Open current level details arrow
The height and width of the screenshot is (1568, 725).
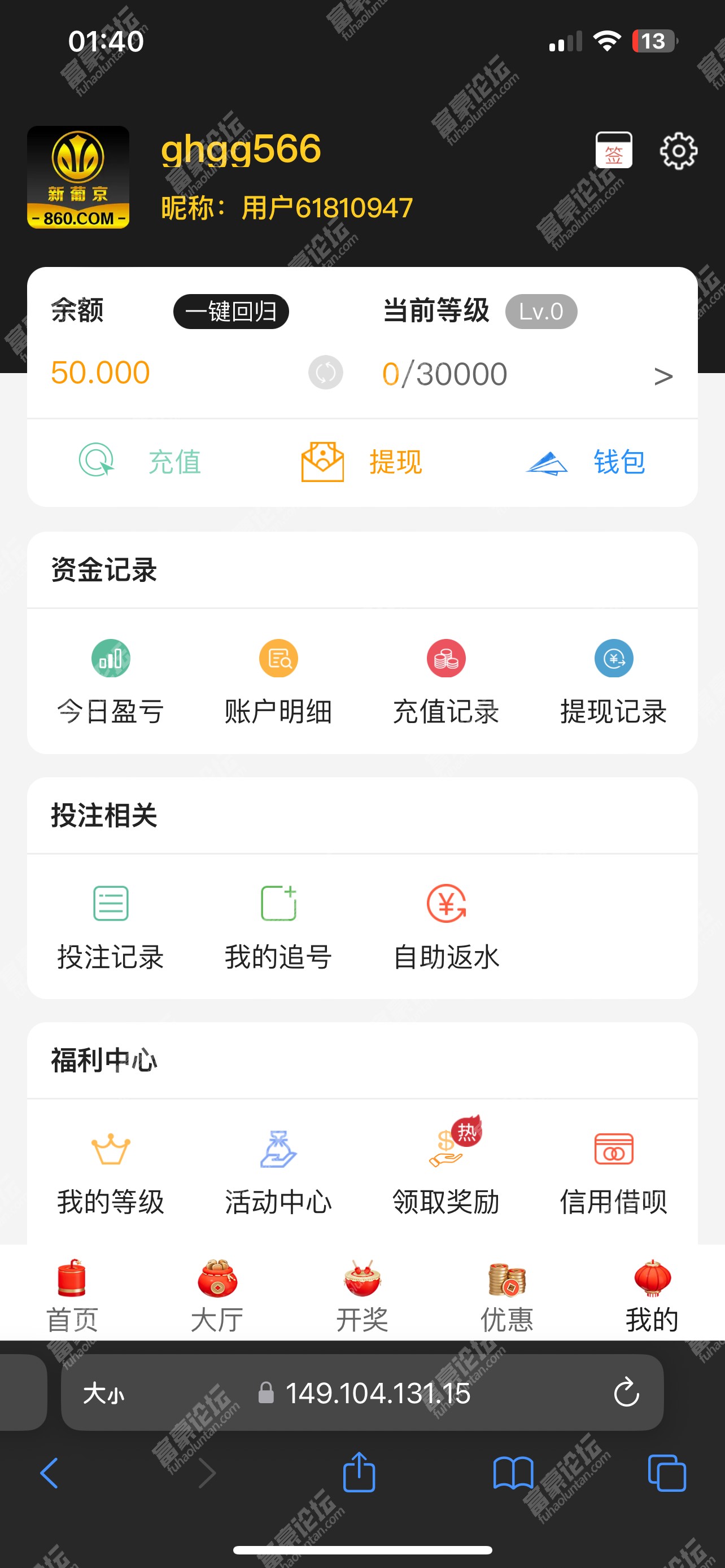(663, 375)
